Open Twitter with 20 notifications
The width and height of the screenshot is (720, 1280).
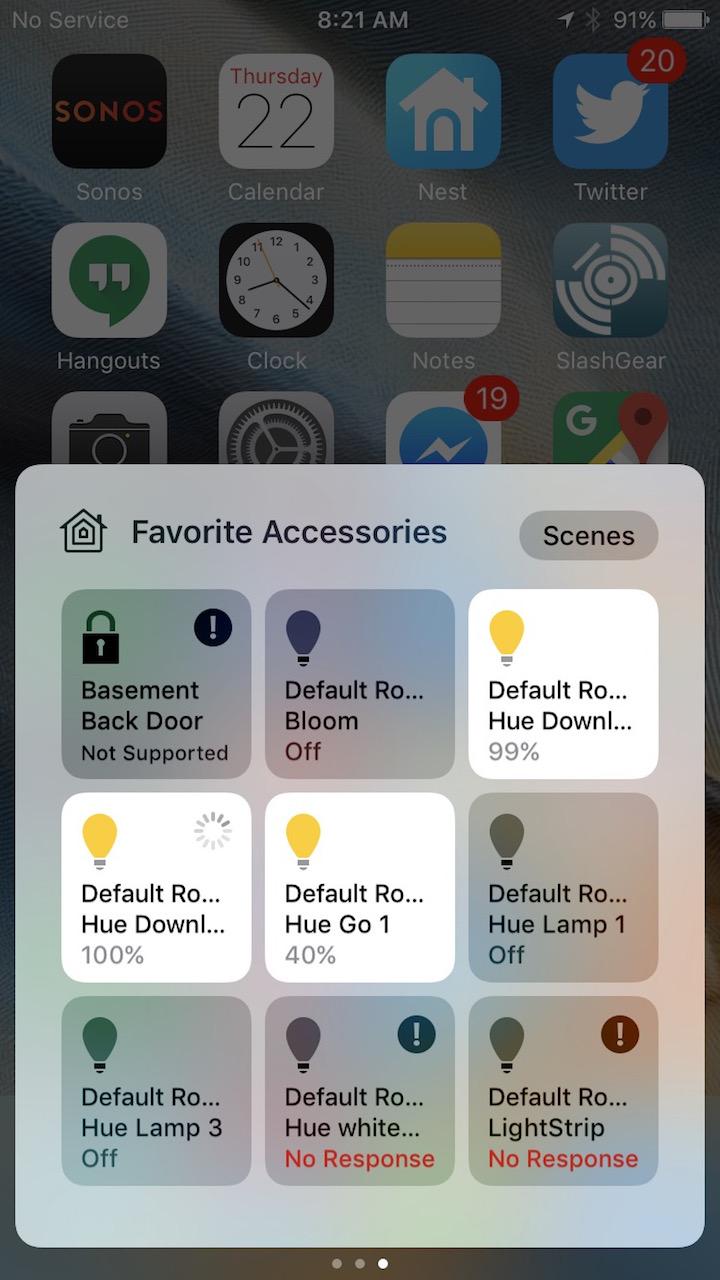(x=610, y=111)
